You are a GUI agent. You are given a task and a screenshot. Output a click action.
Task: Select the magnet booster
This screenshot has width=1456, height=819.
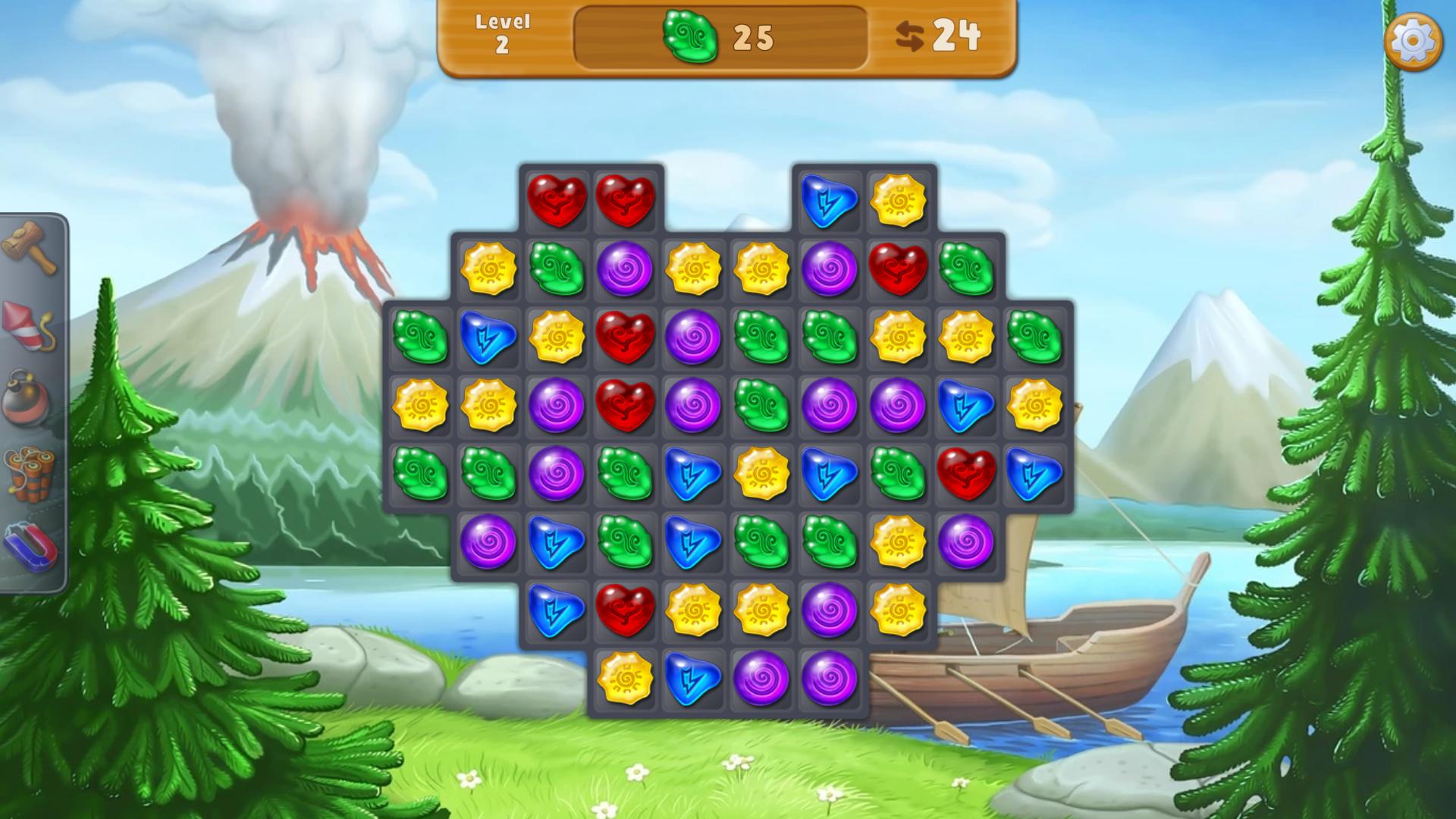coord(30,546)
